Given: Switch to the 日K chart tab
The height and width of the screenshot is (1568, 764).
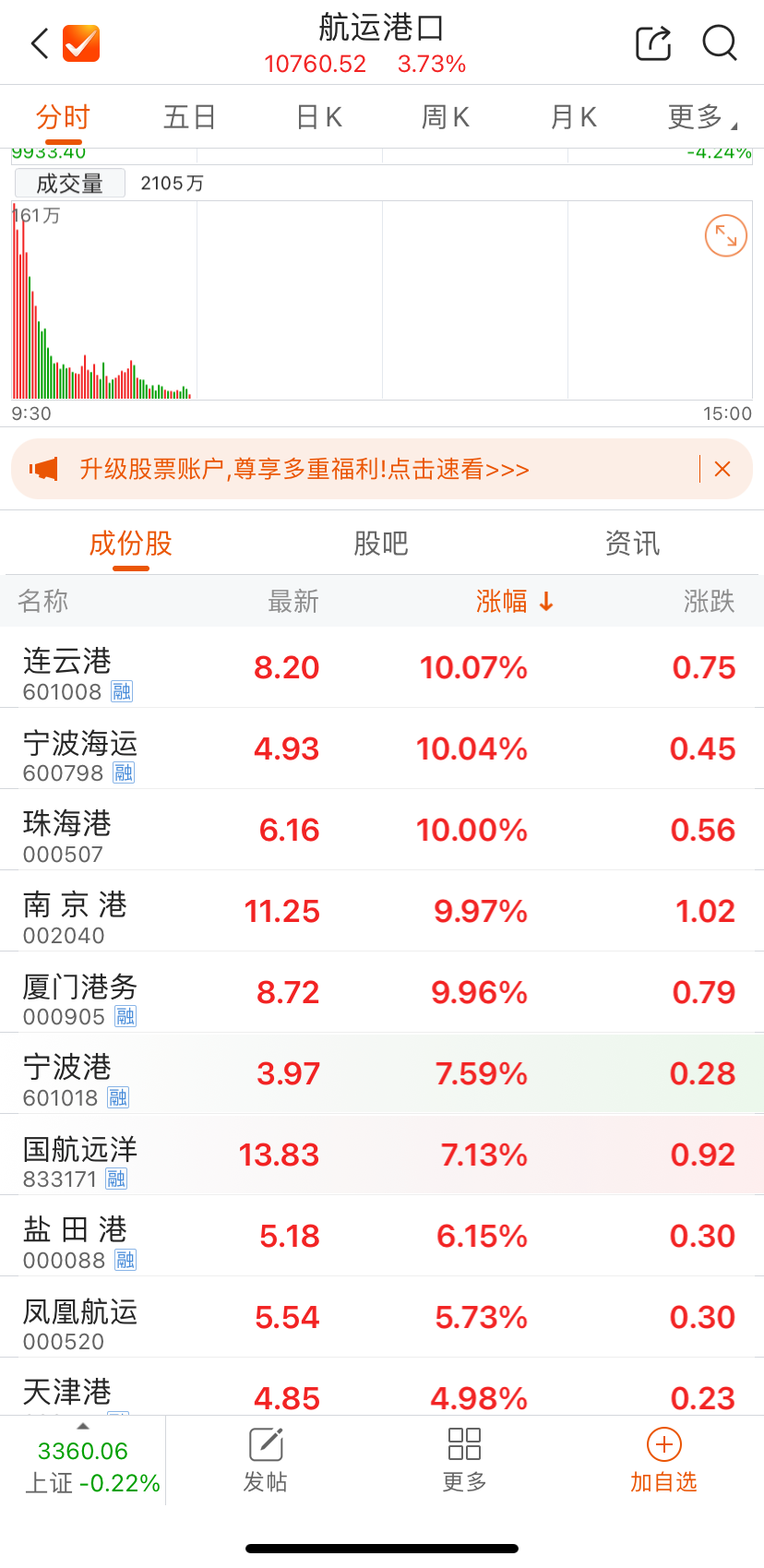Looking at the screenshot, I should (319, 117).
